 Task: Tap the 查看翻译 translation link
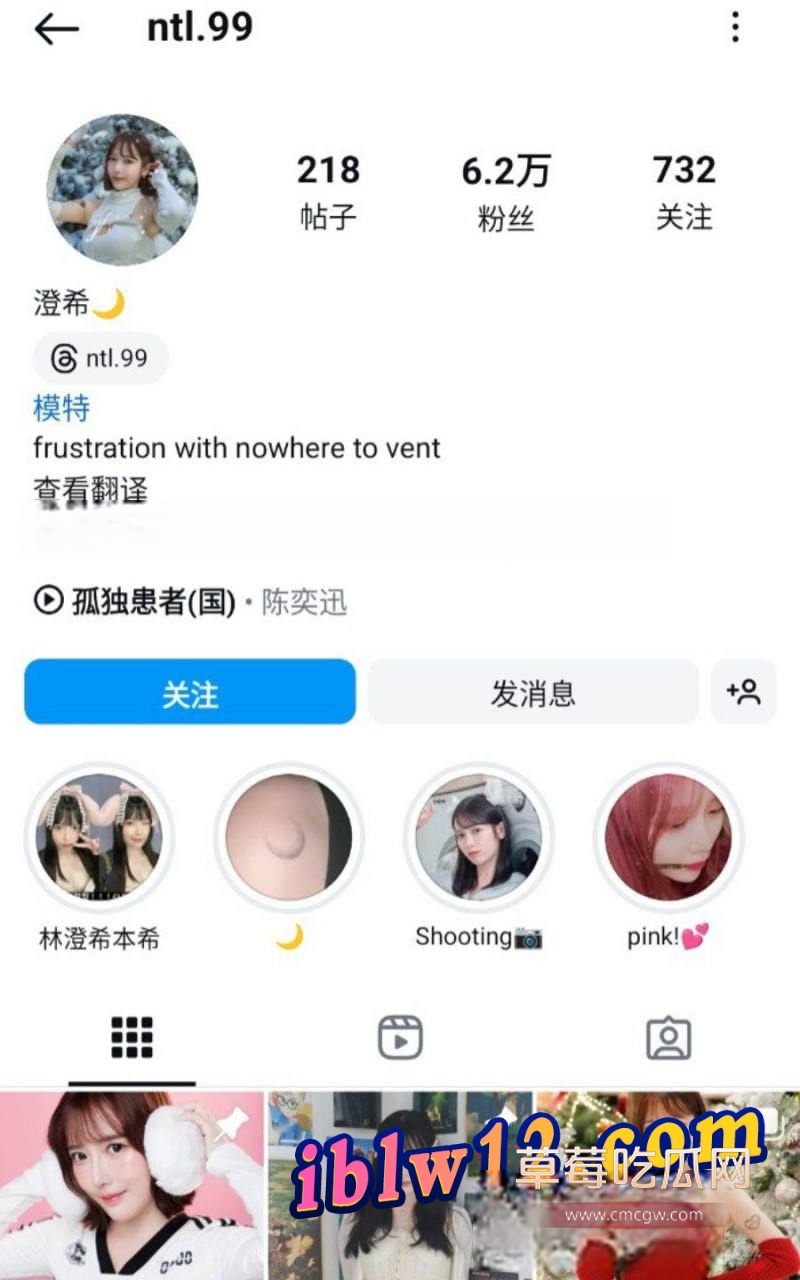pos(90,490)
